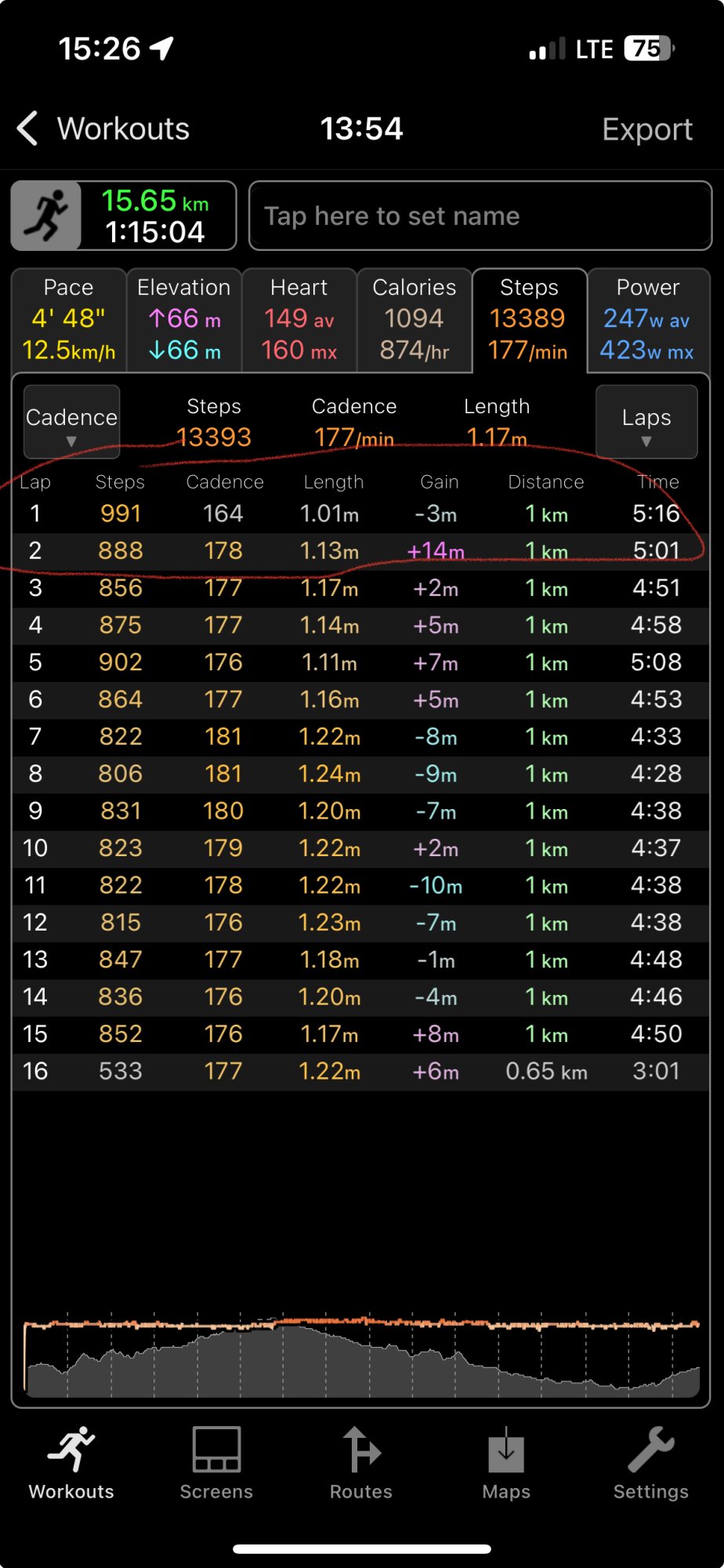Open the Settings tab
The image size is (724, 1568).
(650, 1463)
